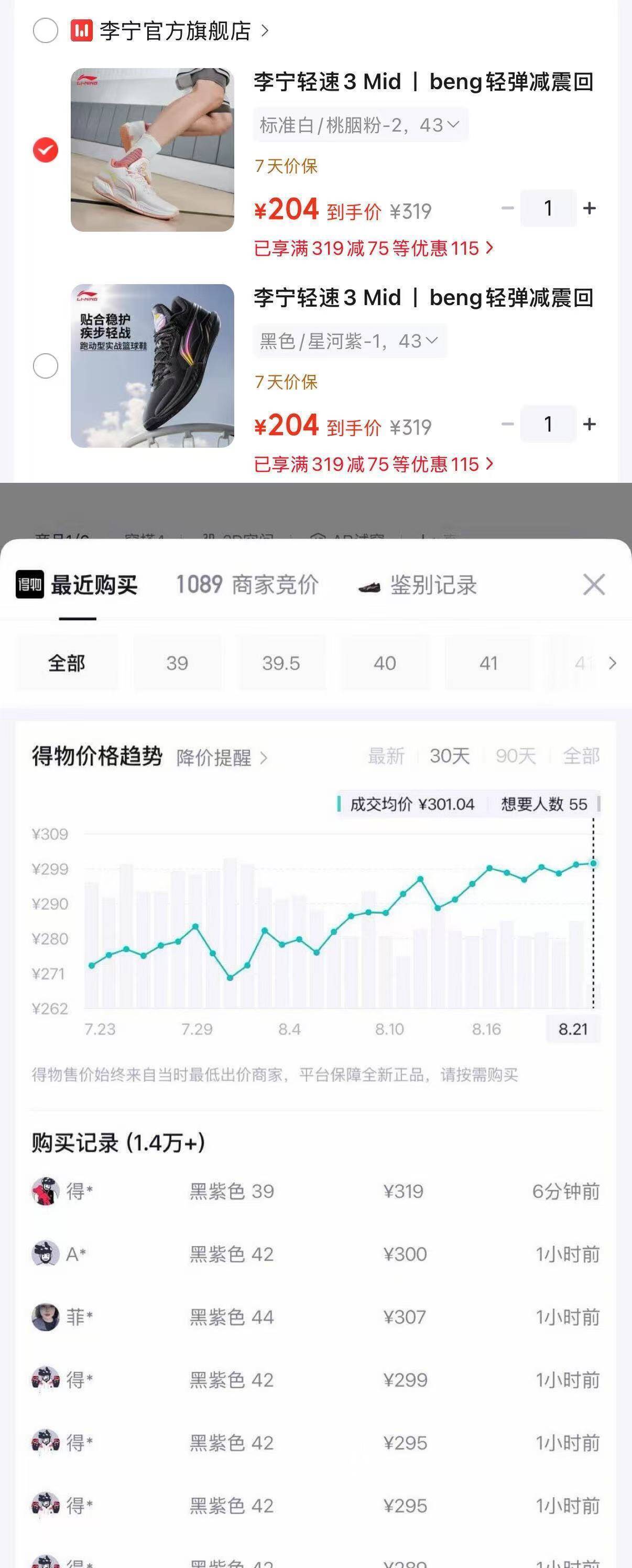
Task: Open the 鉴别记录 tab
Action: coord(417,585)
